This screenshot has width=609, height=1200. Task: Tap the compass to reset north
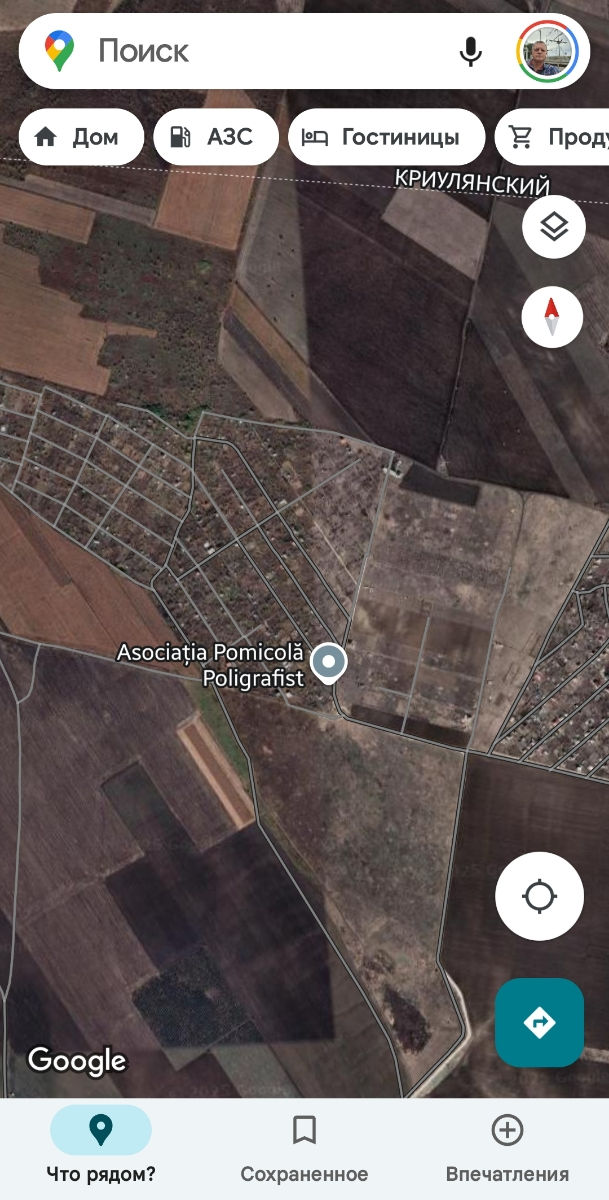tap(553, 317)
